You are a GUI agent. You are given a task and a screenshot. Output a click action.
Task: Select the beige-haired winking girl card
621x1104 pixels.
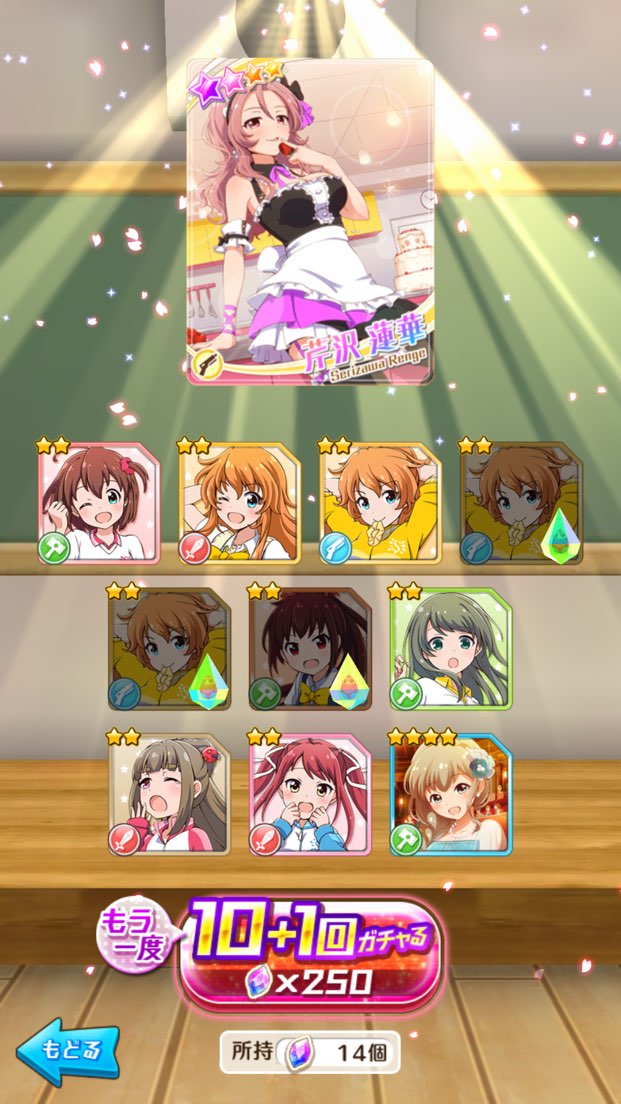tap(169, 793)
